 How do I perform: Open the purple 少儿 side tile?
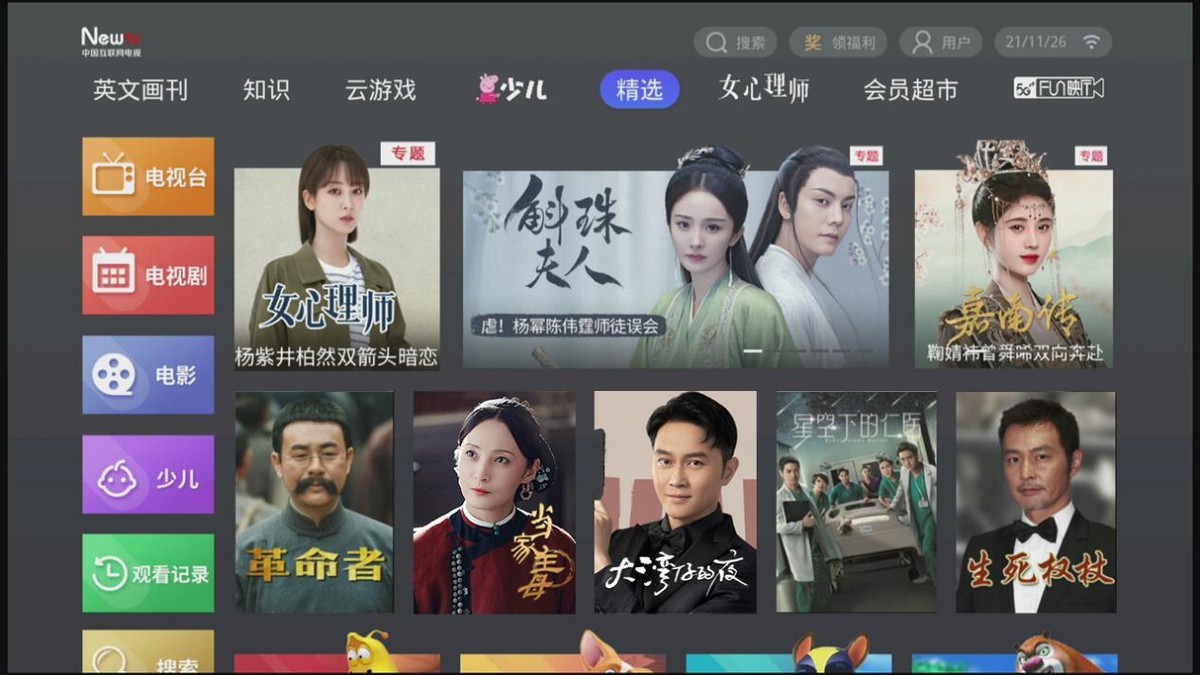(x=148, y=475)
